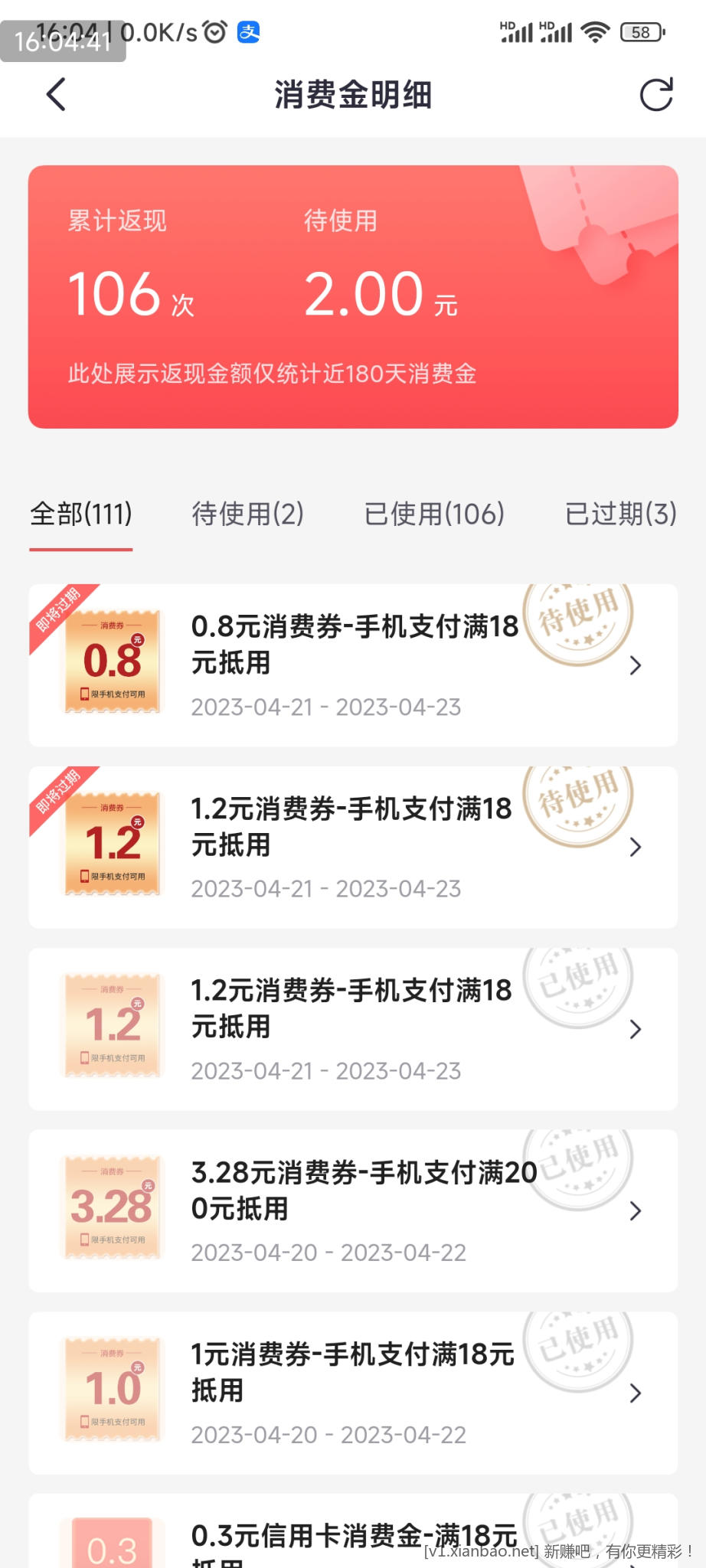The height and width of the screenshot is (1568, 706).
Task: Open the 3.28元消费券 满200元 coupon
Action: (353, 1210)
